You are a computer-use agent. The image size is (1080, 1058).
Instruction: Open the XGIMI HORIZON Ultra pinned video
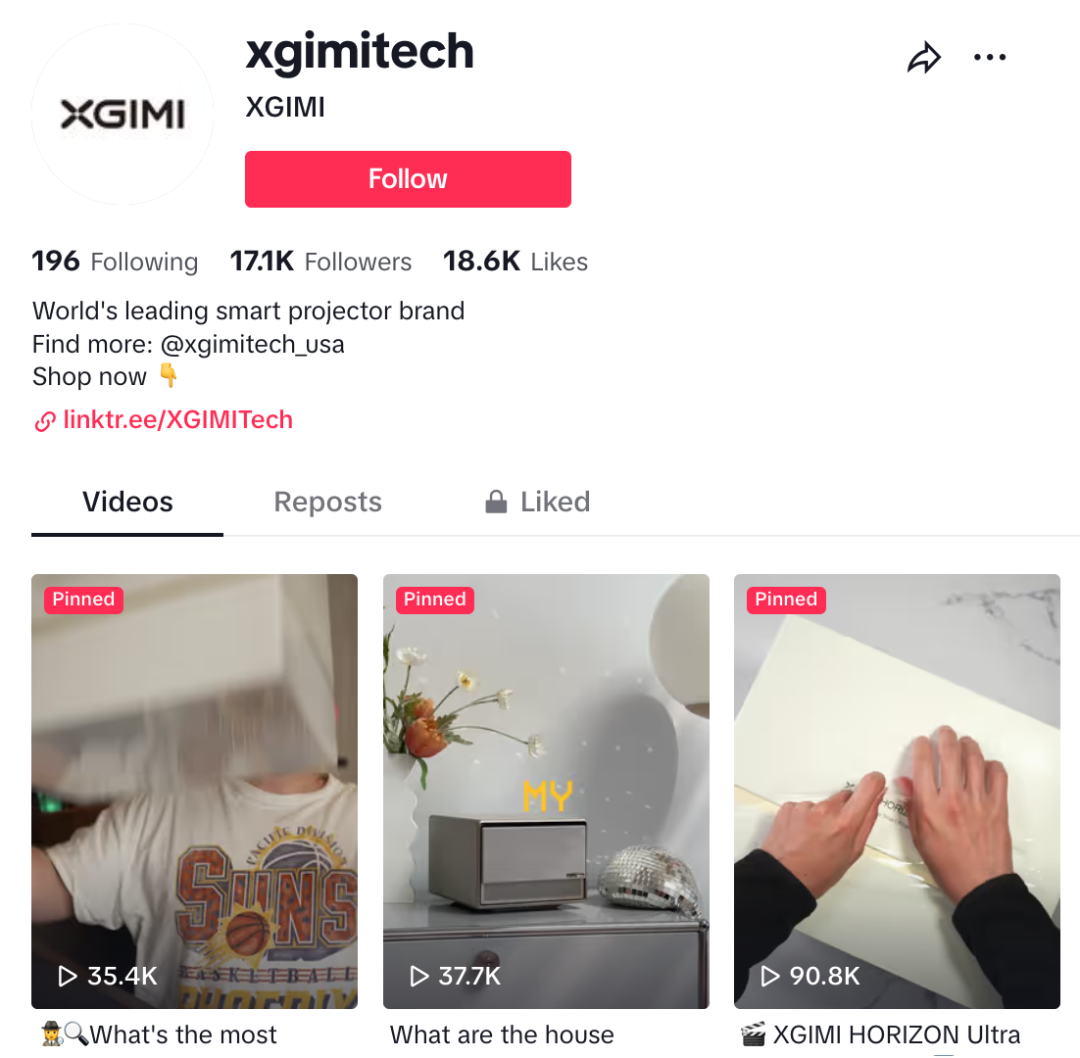(x=897, y=790)
